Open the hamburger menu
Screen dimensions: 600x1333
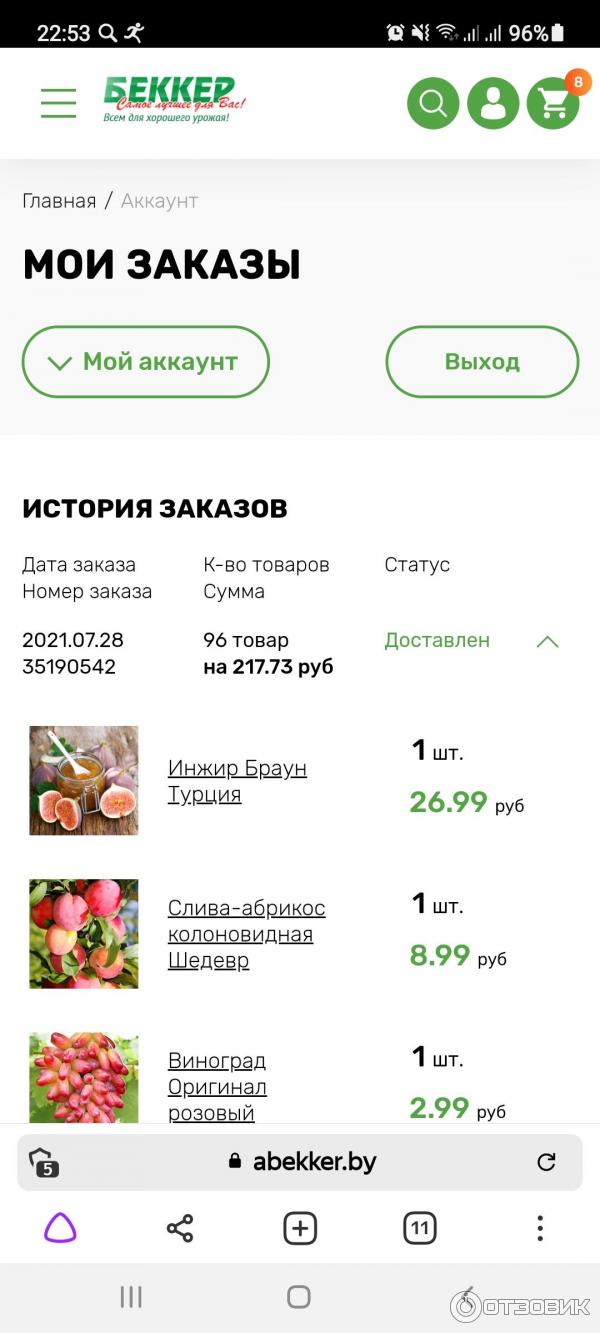click(x=58, y=103)
